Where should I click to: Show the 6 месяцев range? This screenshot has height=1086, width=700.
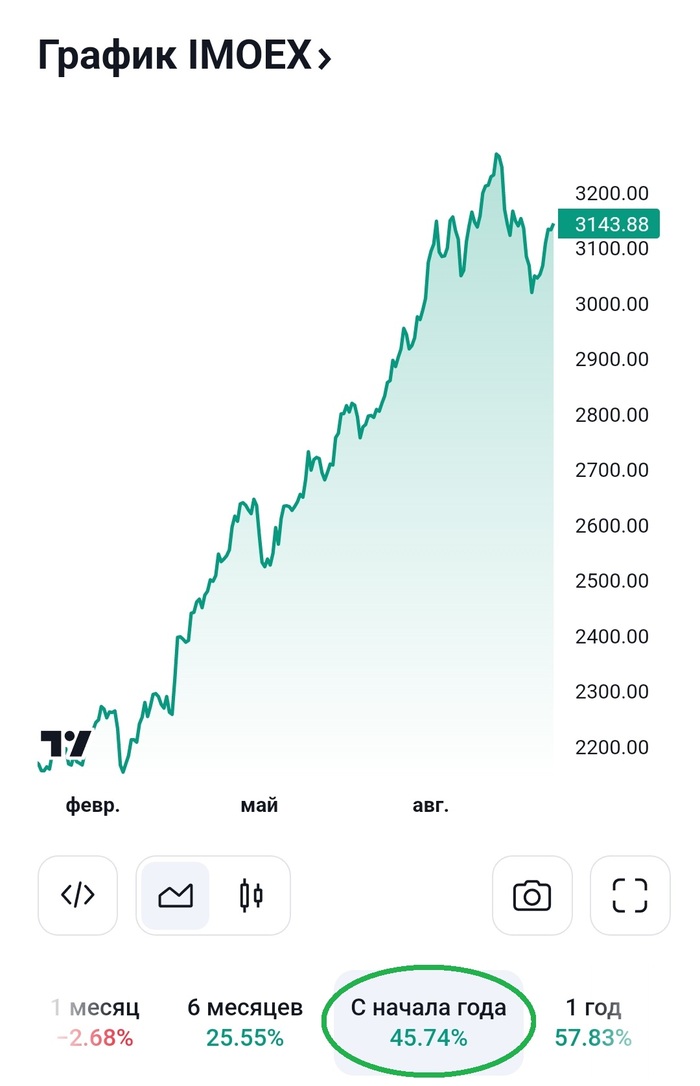(x=245, y=1022)
